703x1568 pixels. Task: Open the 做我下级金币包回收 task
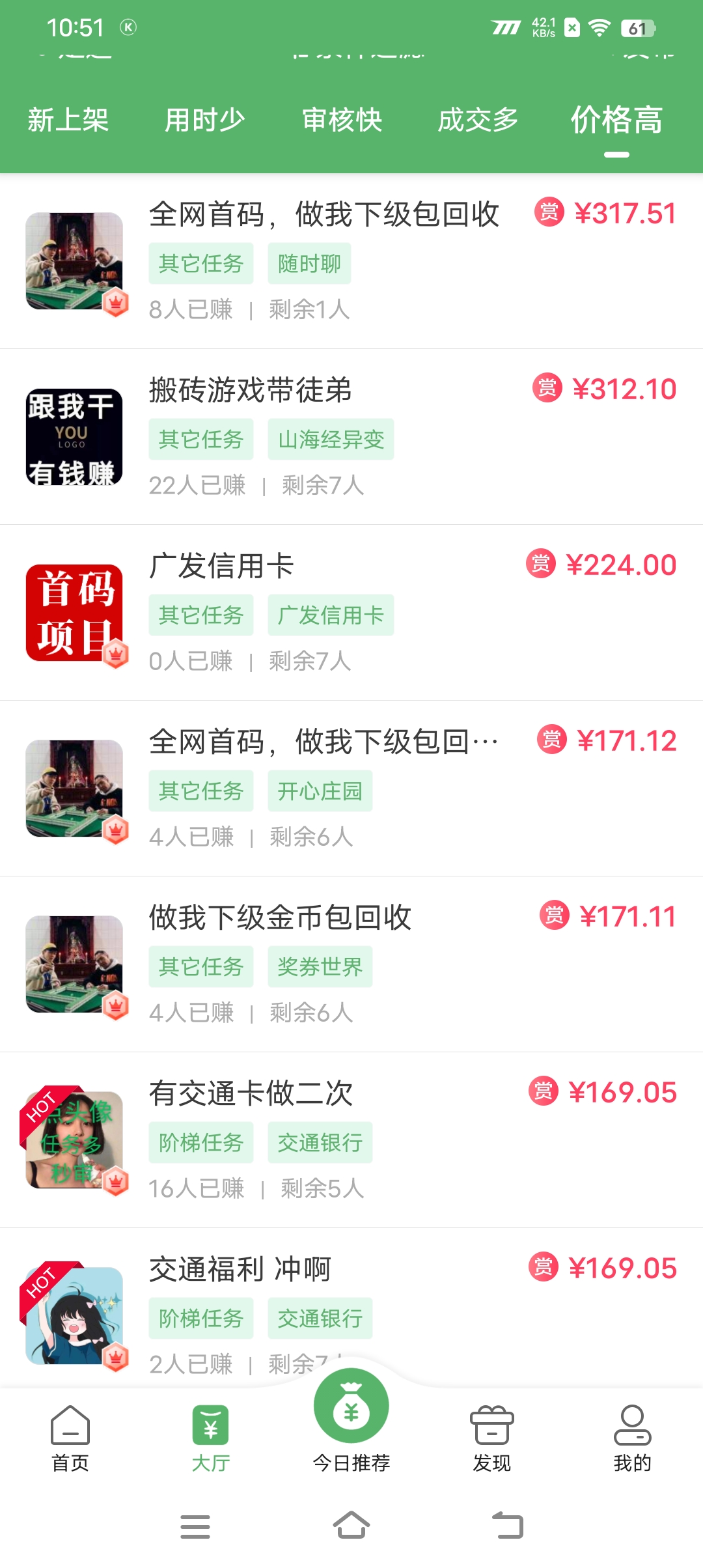tap(351, 964)
